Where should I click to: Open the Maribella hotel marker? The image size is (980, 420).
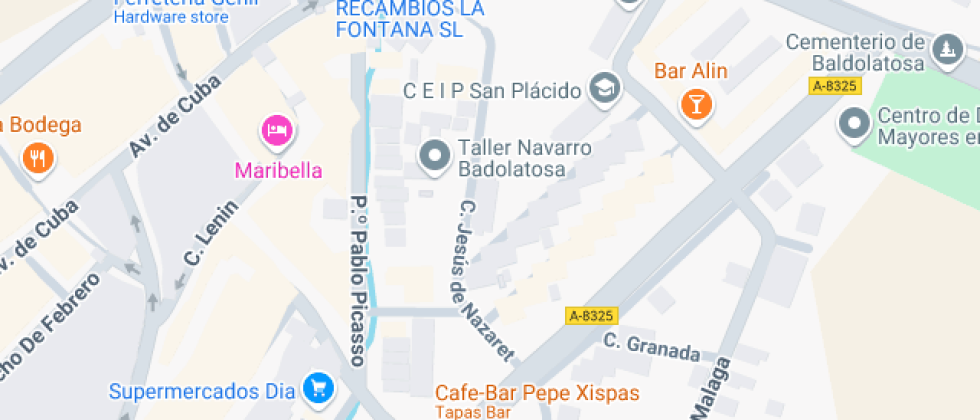(278, 130)
